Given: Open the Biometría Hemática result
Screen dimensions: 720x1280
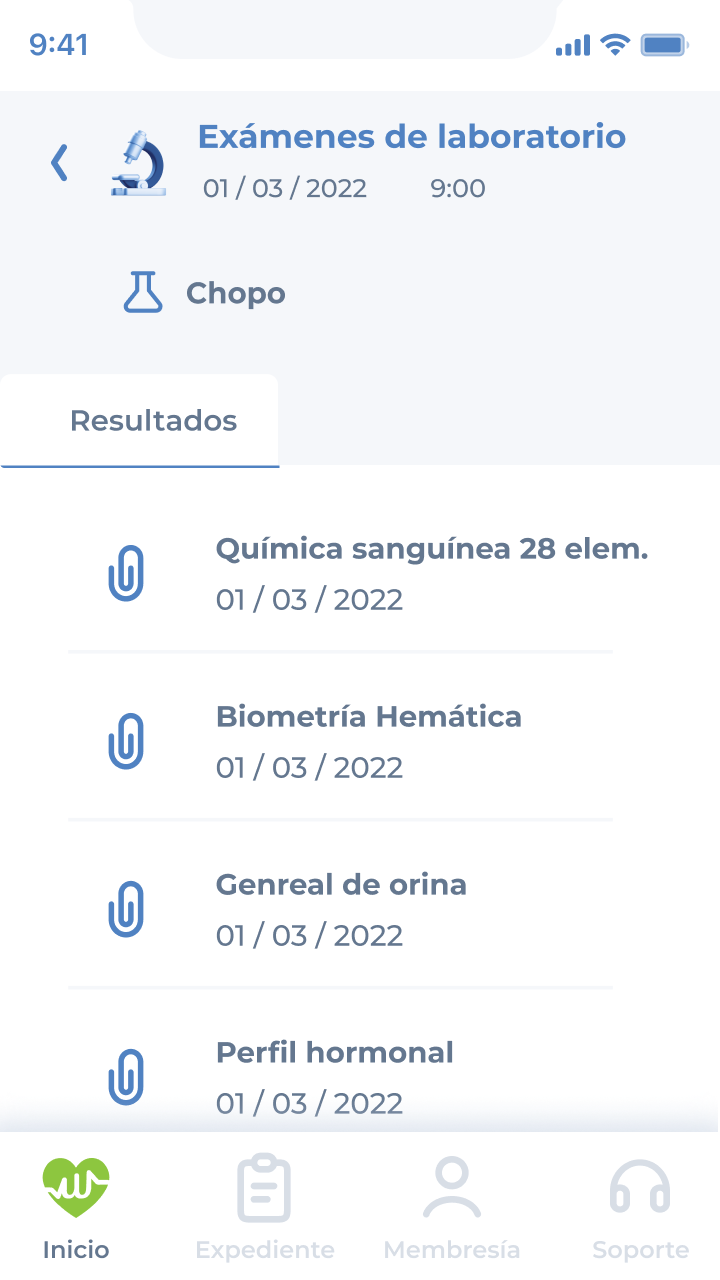Looking at the screenshot, I should [x=368, y=741].
